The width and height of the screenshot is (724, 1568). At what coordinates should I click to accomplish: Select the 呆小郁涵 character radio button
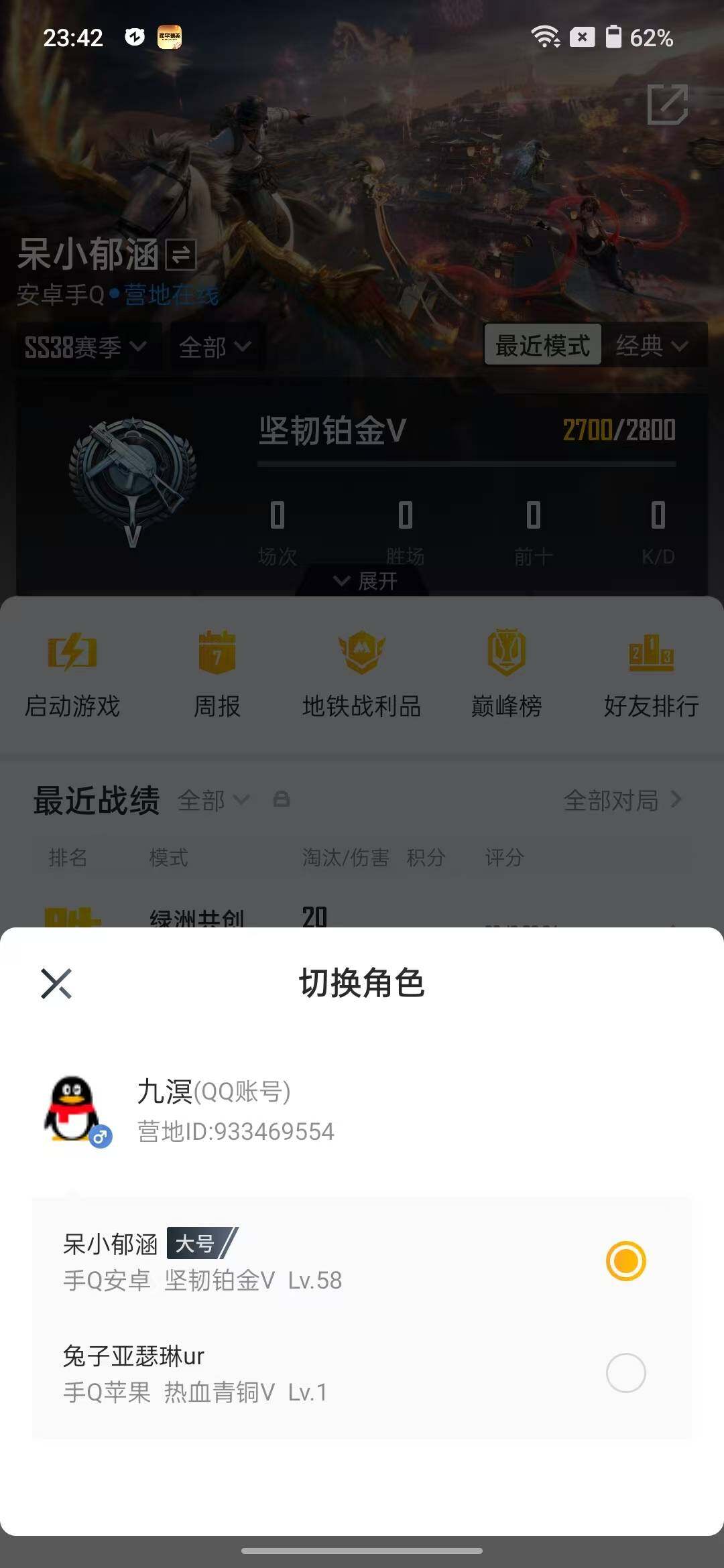(x=625, y=1260)
